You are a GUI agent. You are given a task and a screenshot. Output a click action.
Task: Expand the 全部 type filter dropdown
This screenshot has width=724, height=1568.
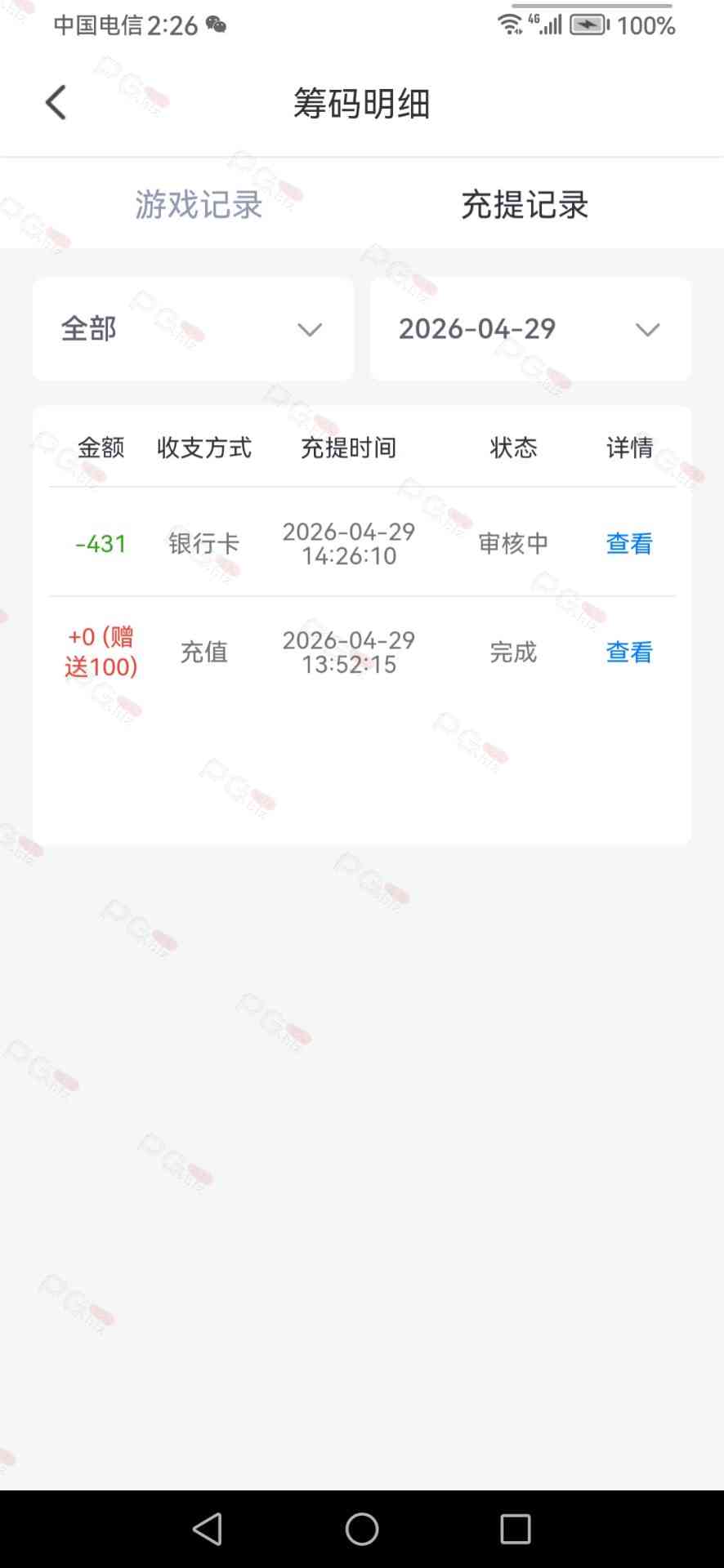pyautogui.click(x=194, y=329)
